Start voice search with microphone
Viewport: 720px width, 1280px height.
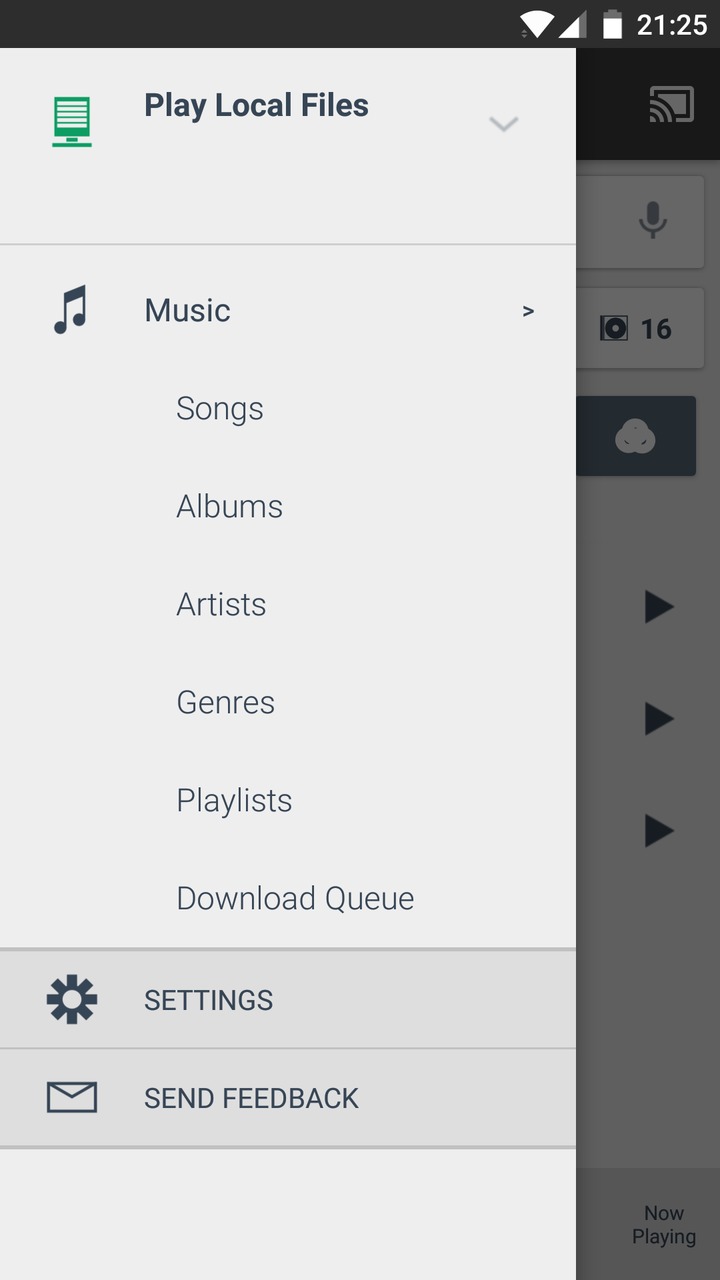point(653,220)
